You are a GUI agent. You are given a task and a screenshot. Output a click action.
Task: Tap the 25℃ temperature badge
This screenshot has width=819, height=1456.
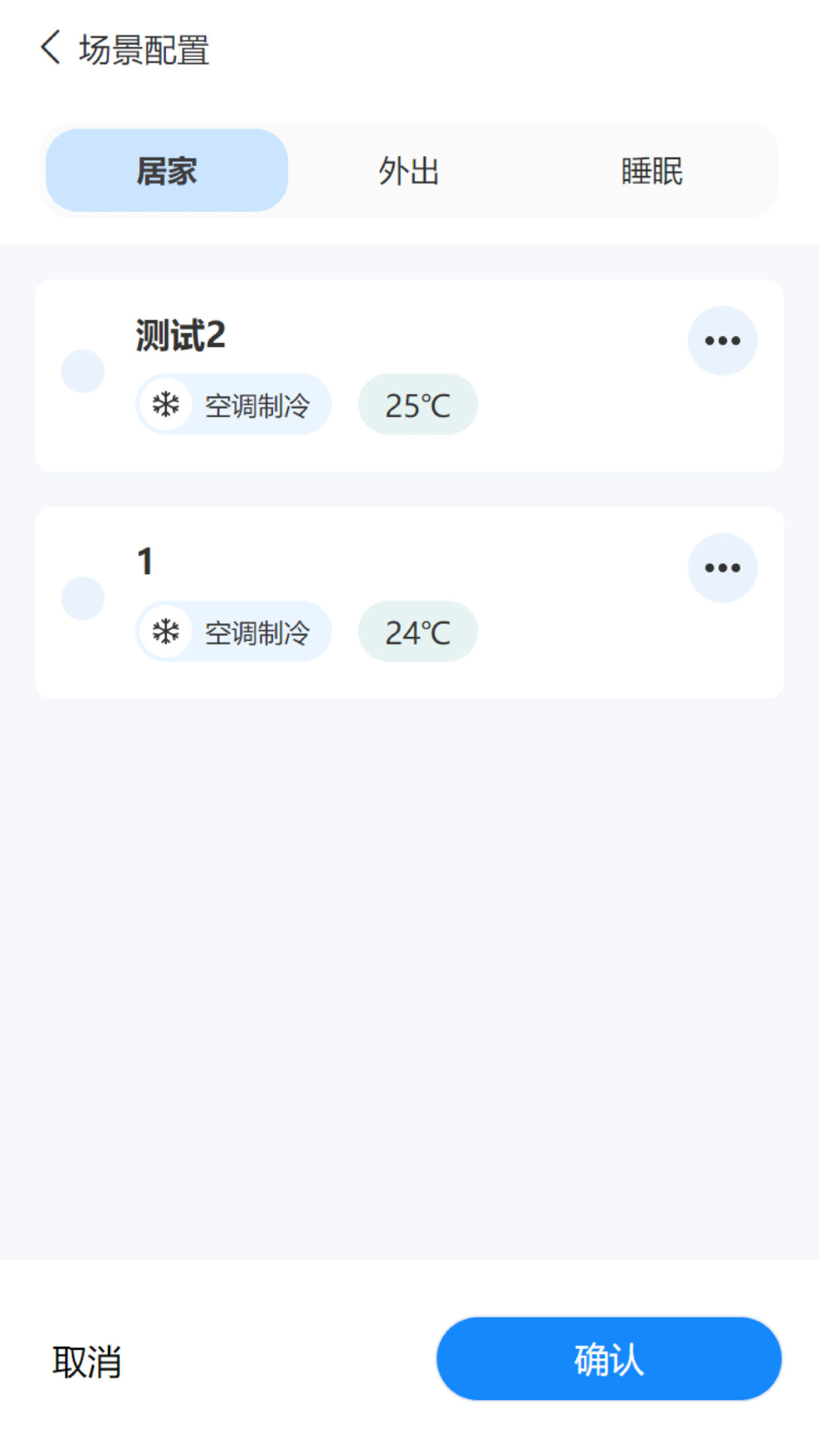tap(417, 404)
